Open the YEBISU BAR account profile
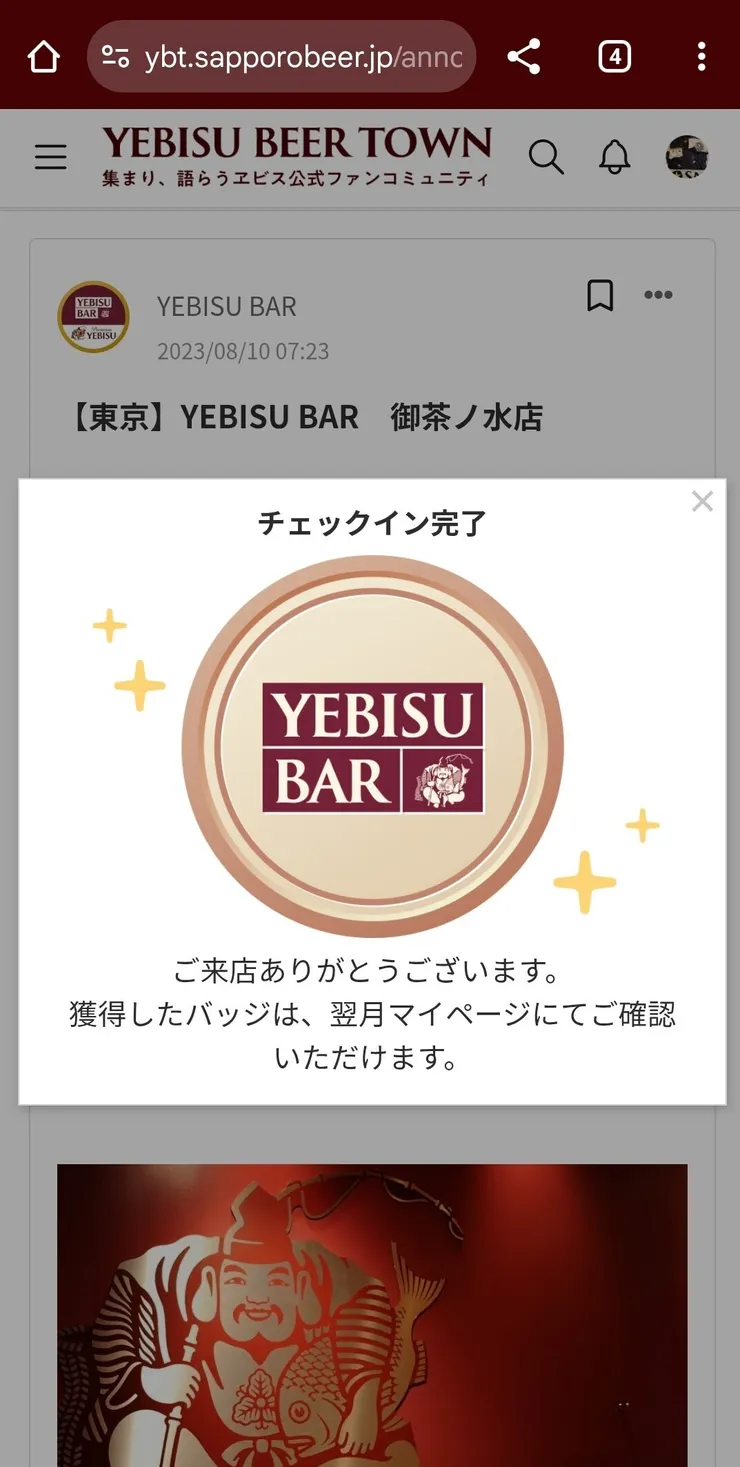The image size is (740, 1467). tap(94, 317)
